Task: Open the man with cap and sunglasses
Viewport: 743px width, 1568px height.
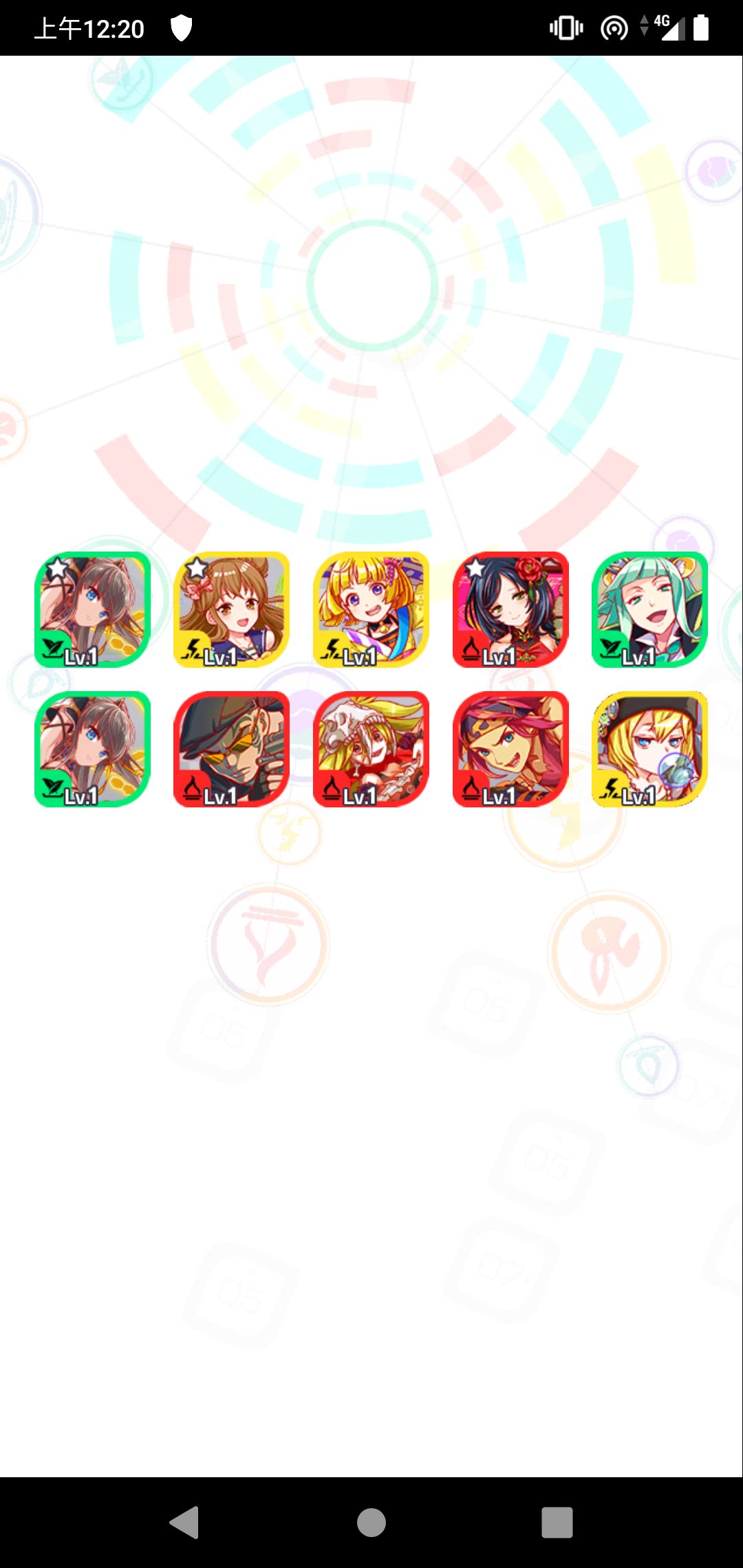Action: (232, 749)
